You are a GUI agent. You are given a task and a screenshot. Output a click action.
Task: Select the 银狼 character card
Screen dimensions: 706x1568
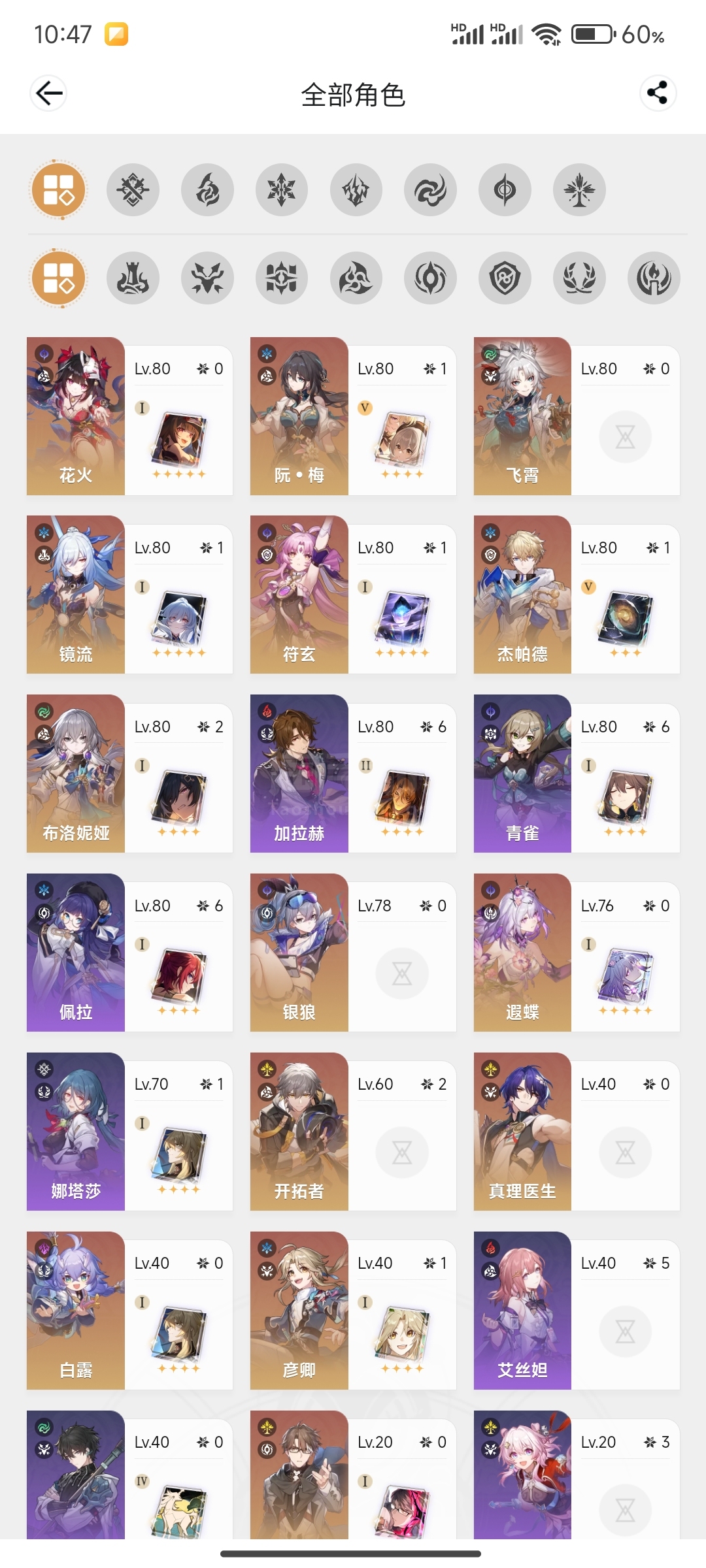pos(353,953)
